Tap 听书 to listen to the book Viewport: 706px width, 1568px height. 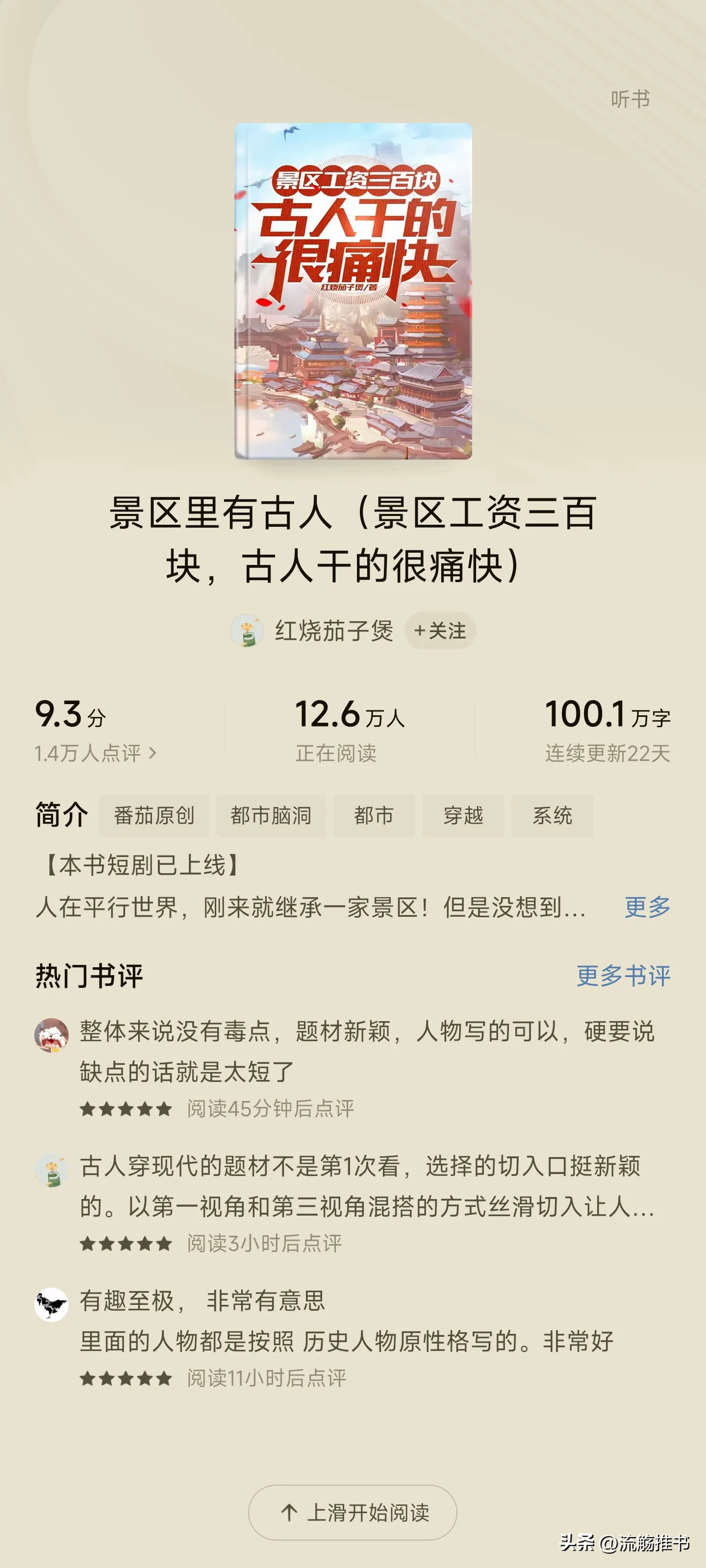(x=630, y=98)
